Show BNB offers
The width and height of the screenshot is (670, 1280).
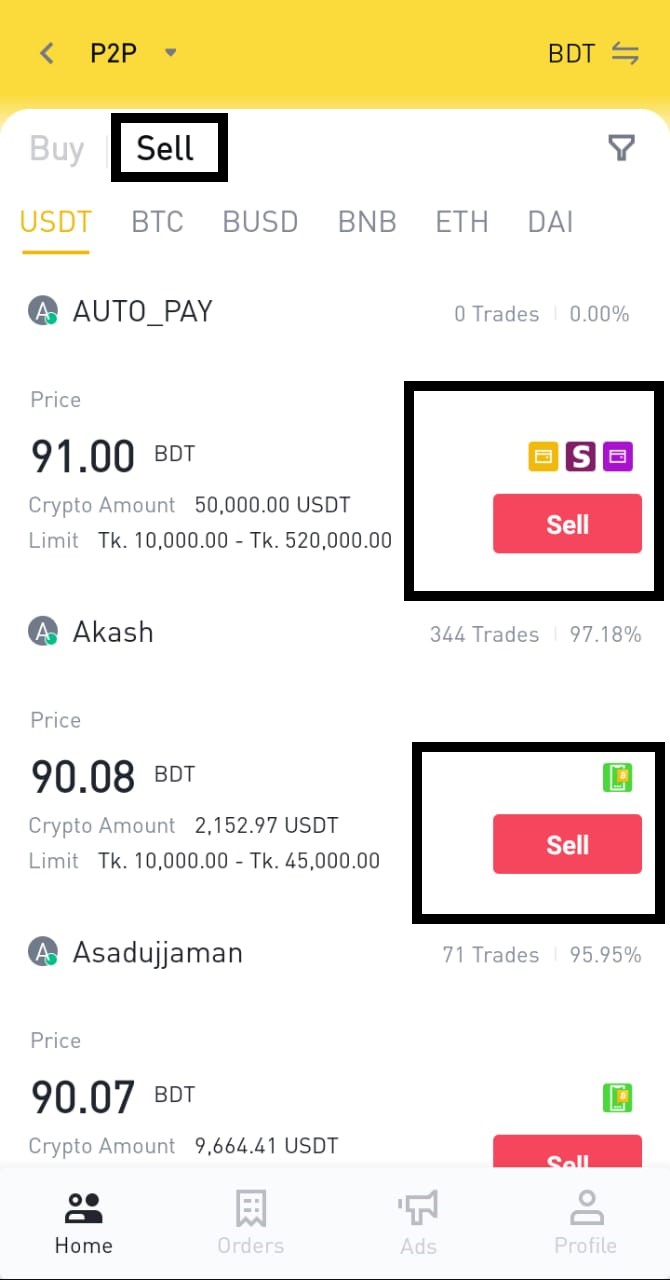coord(367,221)
